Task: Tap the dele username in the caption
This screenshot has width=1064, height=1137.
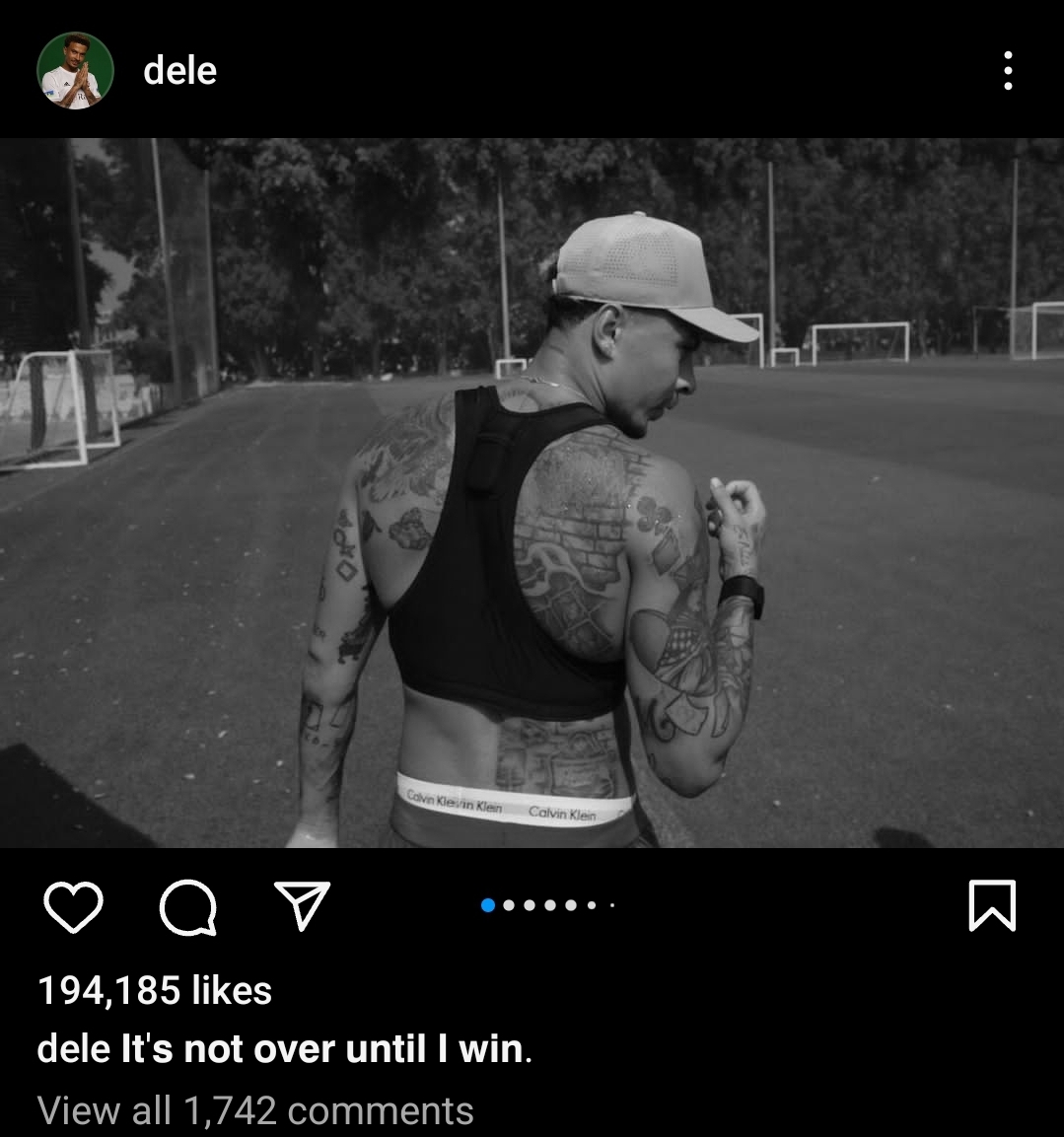Action: click(73, 1049)
